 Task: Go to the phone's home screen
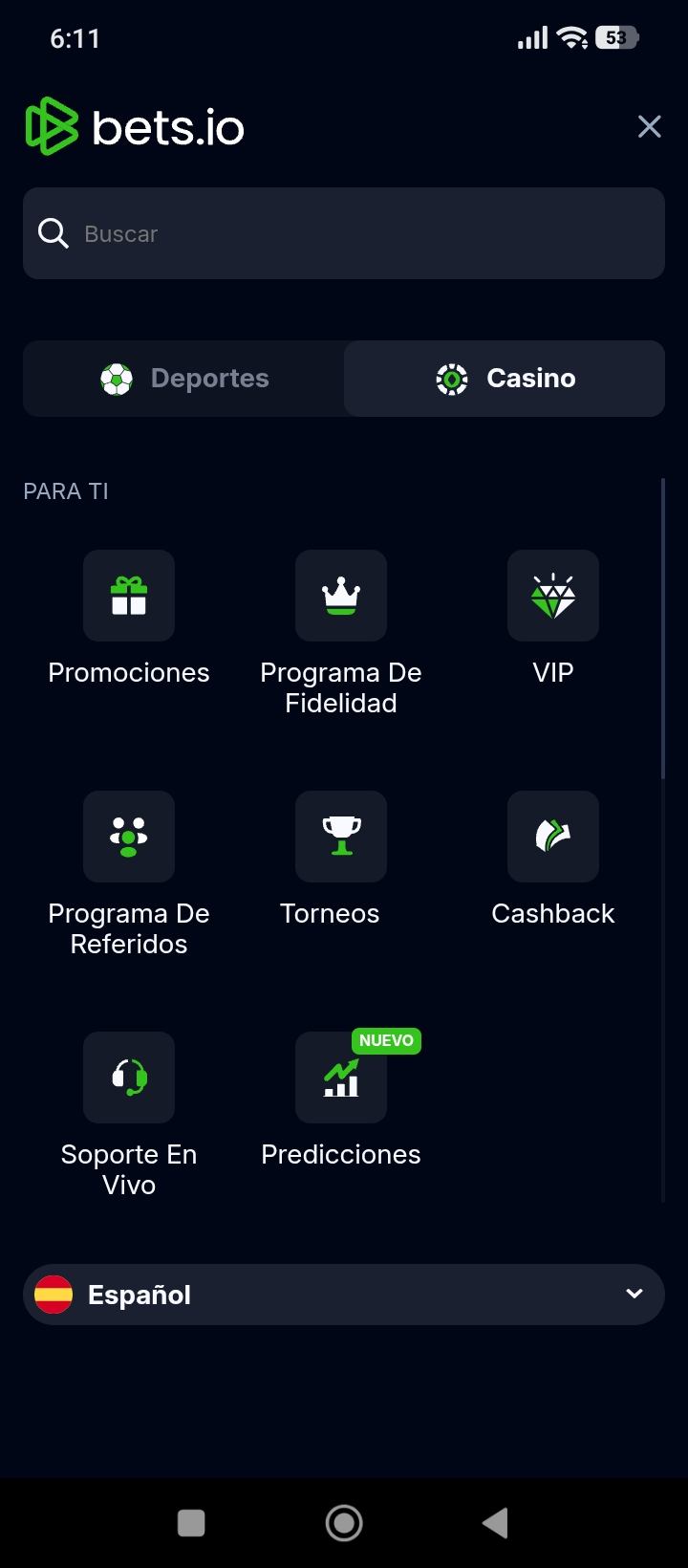click(344, 1523)
